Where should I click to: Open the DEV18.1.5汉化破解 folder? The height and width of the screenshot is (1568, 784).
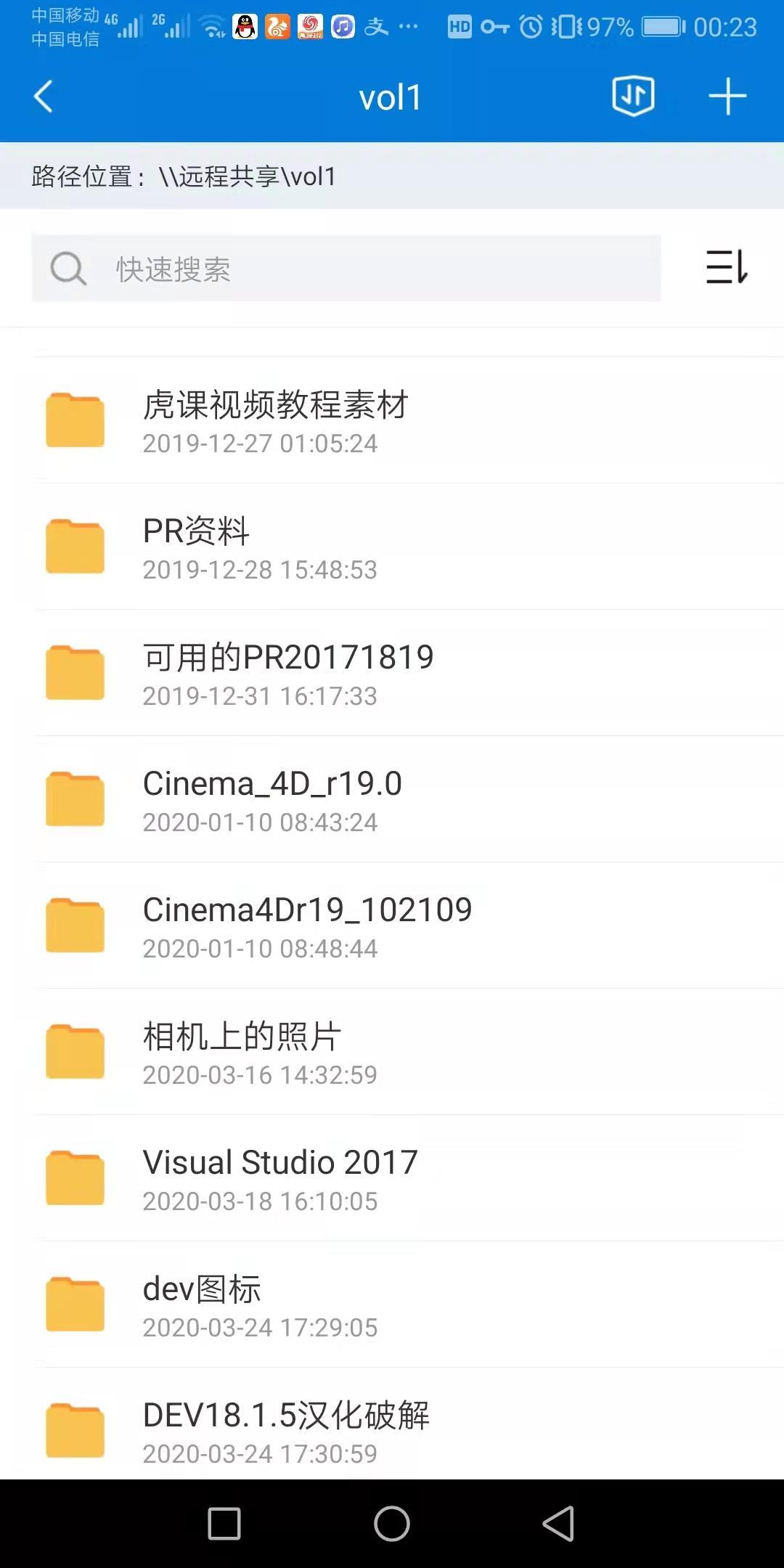(x=286, y=1432)
